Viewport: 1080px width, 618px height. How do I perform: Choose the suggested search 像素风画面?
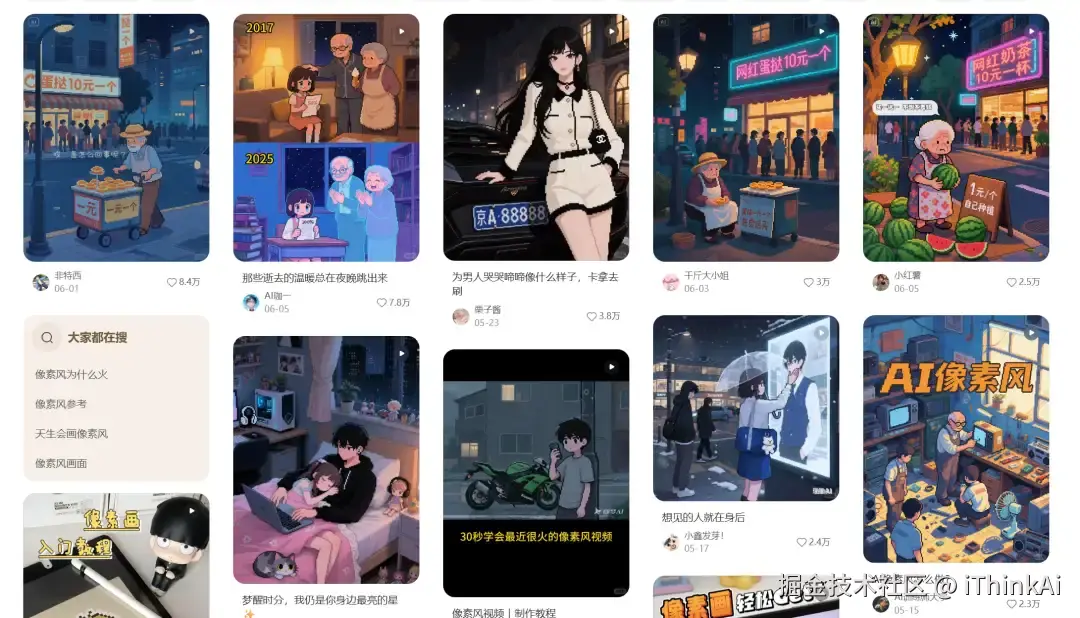pyautogui.click(x=61, y=463)
